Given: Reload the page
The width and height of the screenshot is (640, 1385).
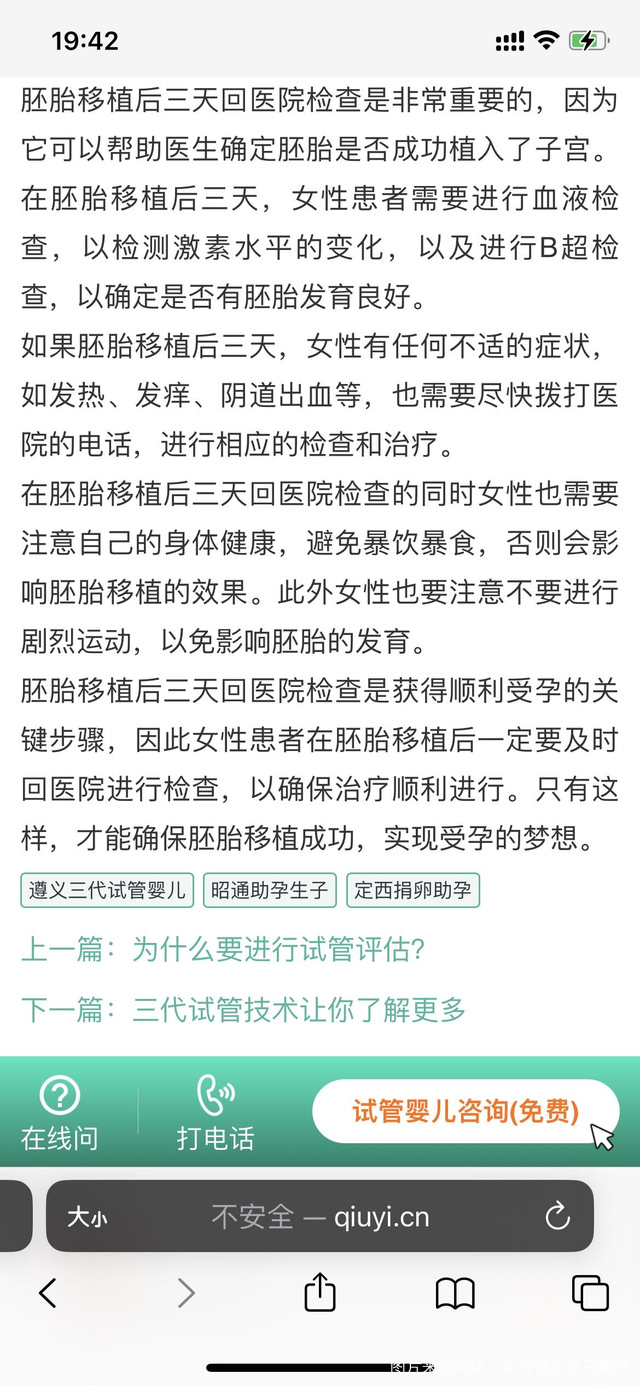Looking at the screenshot, I should tap(557, 1217).
